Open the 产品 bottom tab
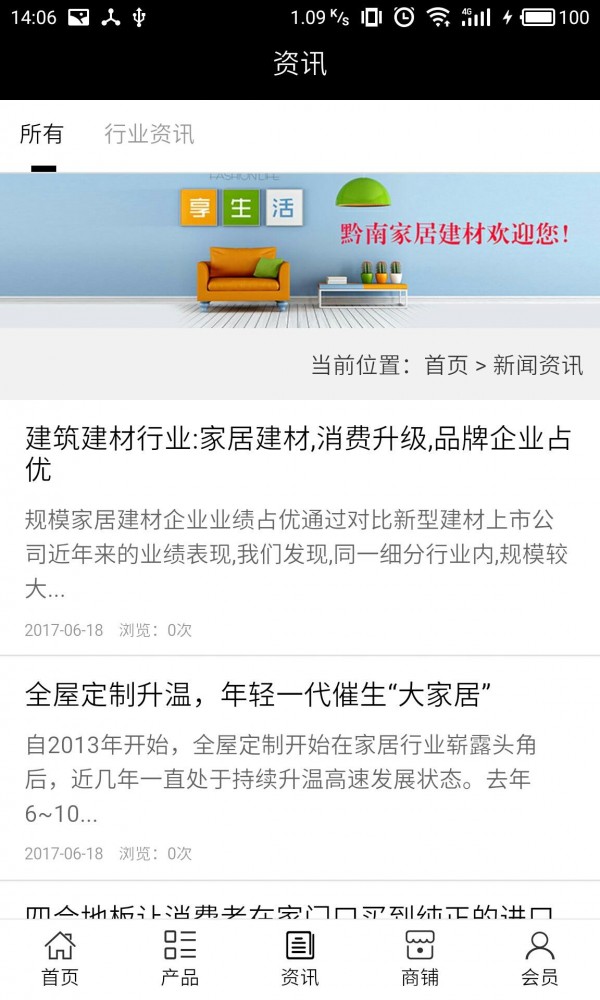Screen dimensions: 600x1000 180,958
